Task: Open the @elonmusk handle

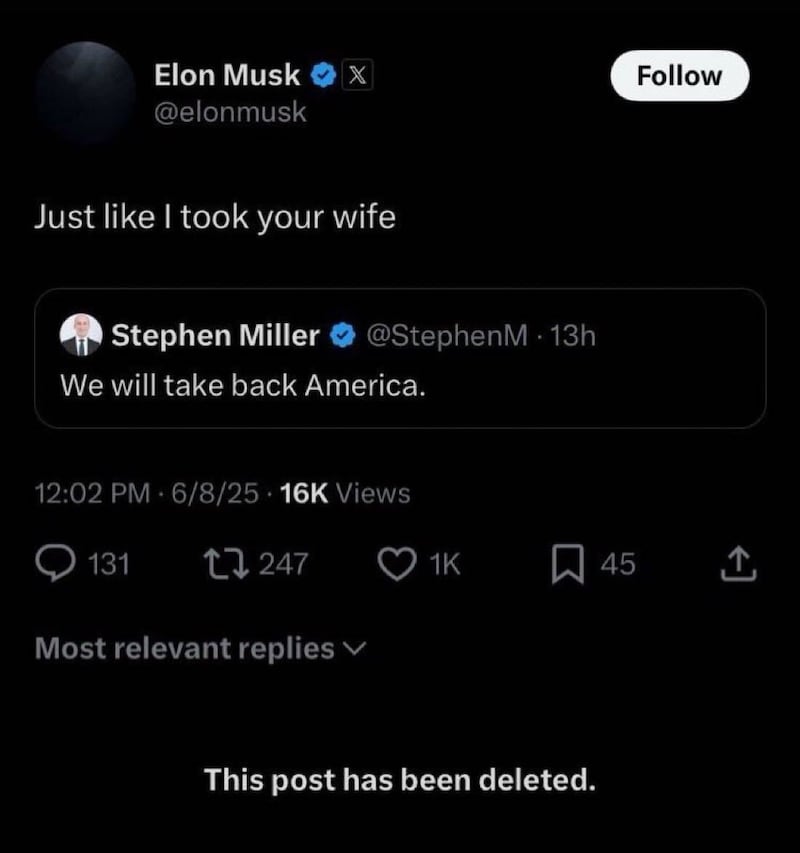Action: pos(230,113)
